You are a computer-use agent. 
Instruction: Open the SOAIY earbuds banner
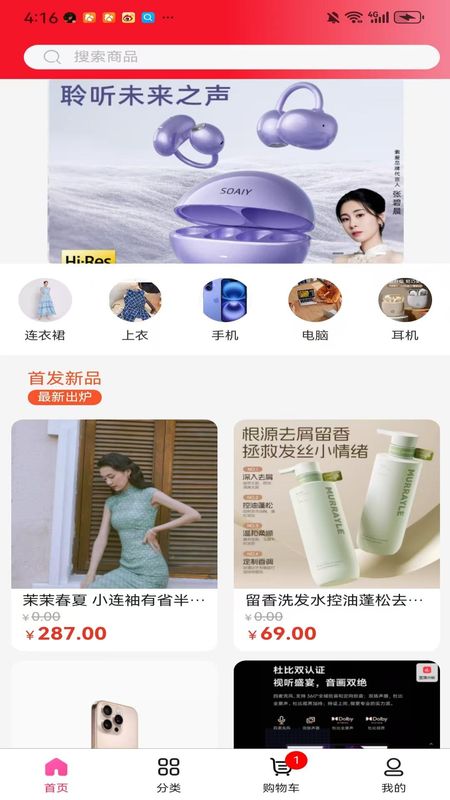click(226, 171)
